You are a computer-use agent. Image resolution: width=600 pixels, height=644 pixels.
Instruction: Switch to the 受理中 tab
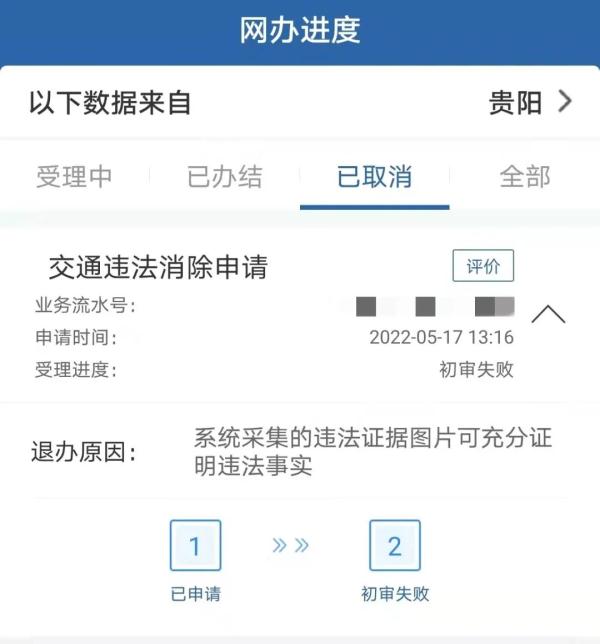[74, 177]
